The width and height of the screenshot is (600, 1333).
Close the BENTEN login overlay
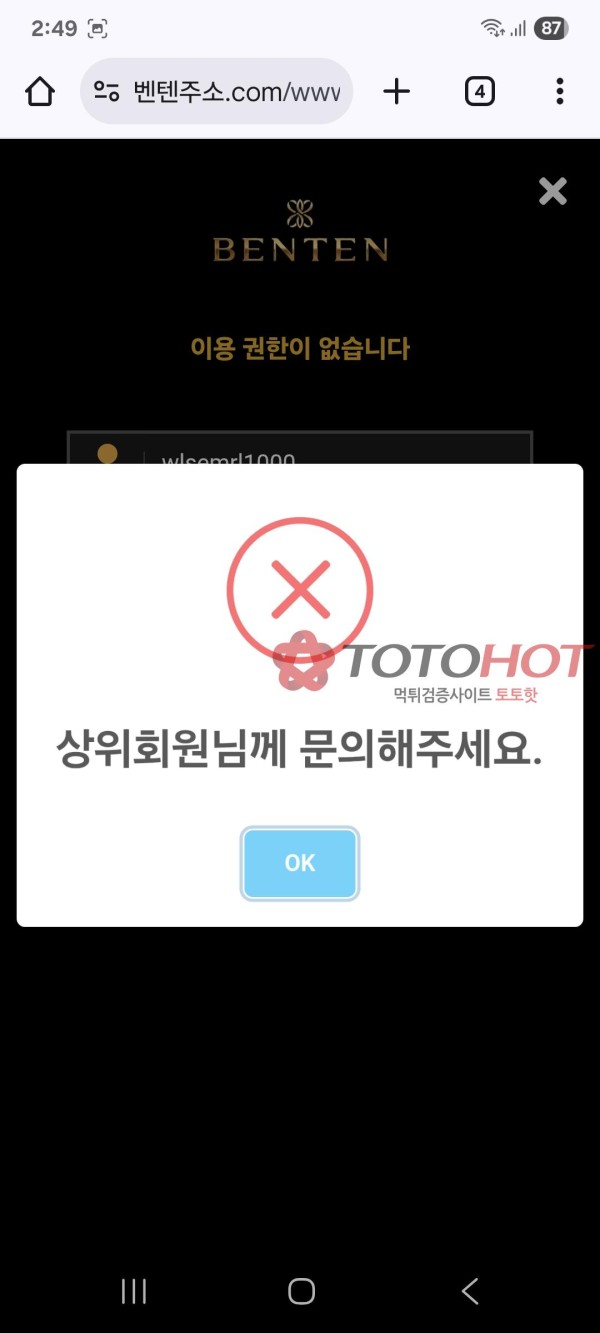pos(552,191)
